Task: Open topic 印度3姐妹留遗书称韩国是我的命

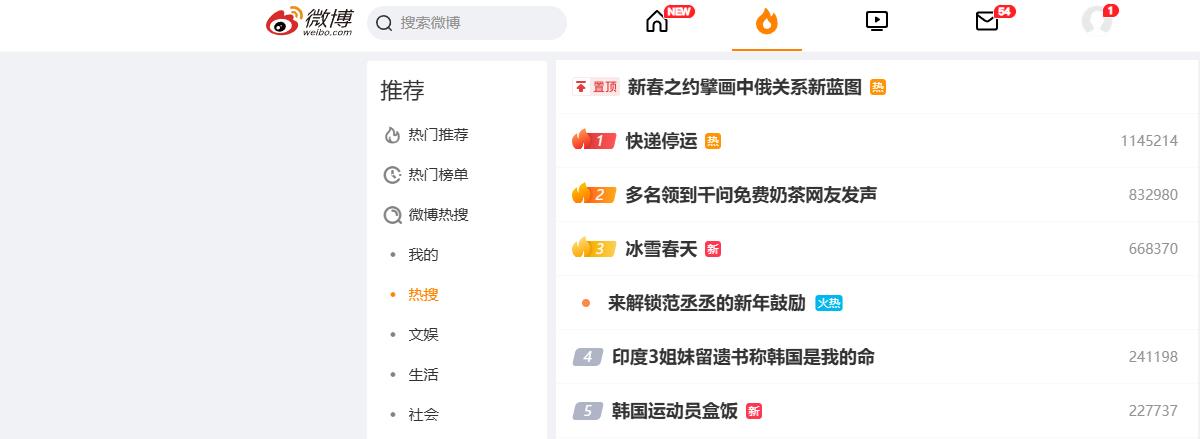Action: coord(743,357)
